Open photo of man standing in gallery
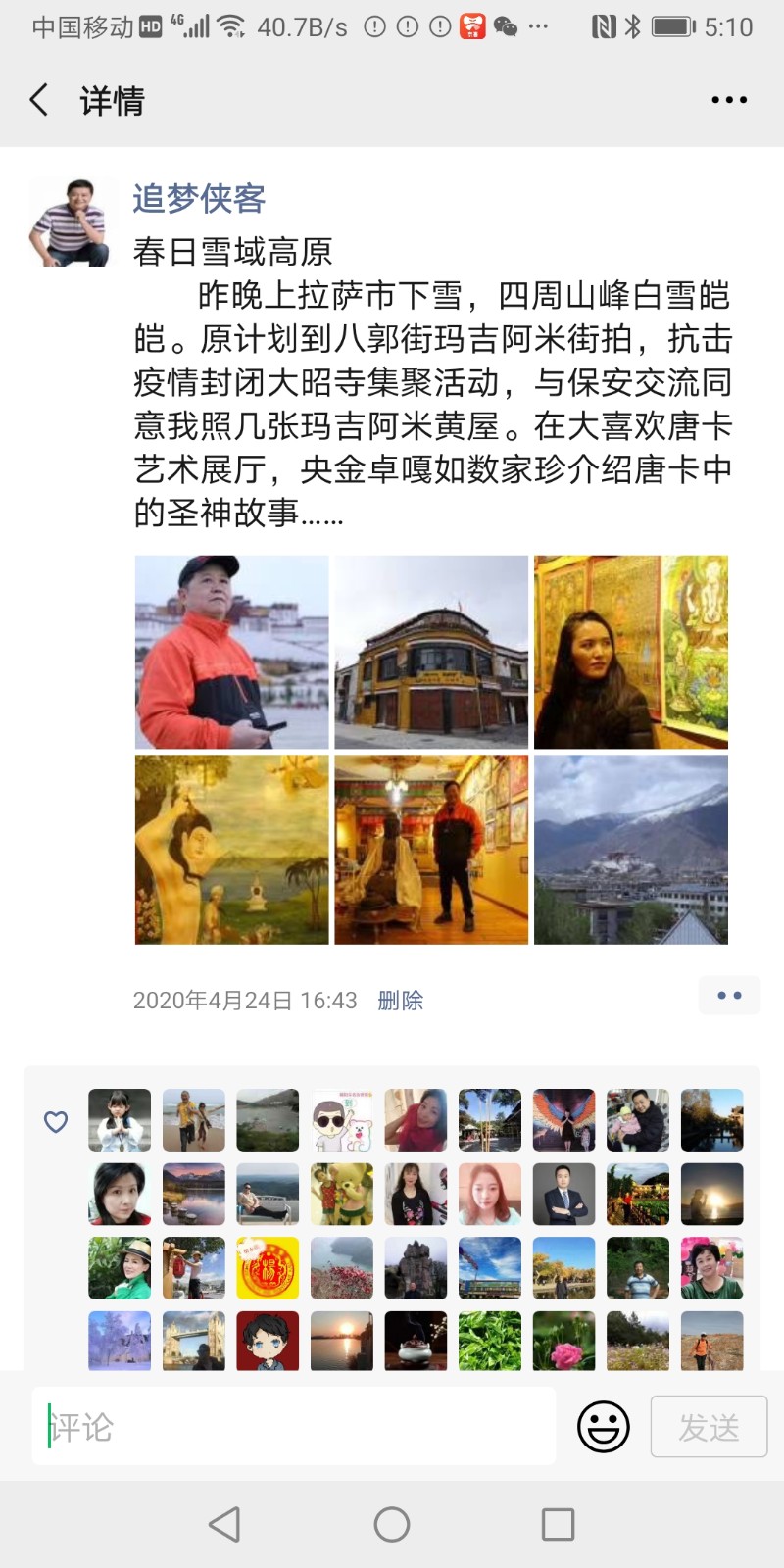The image size is (784, 1568). [431, 850]
